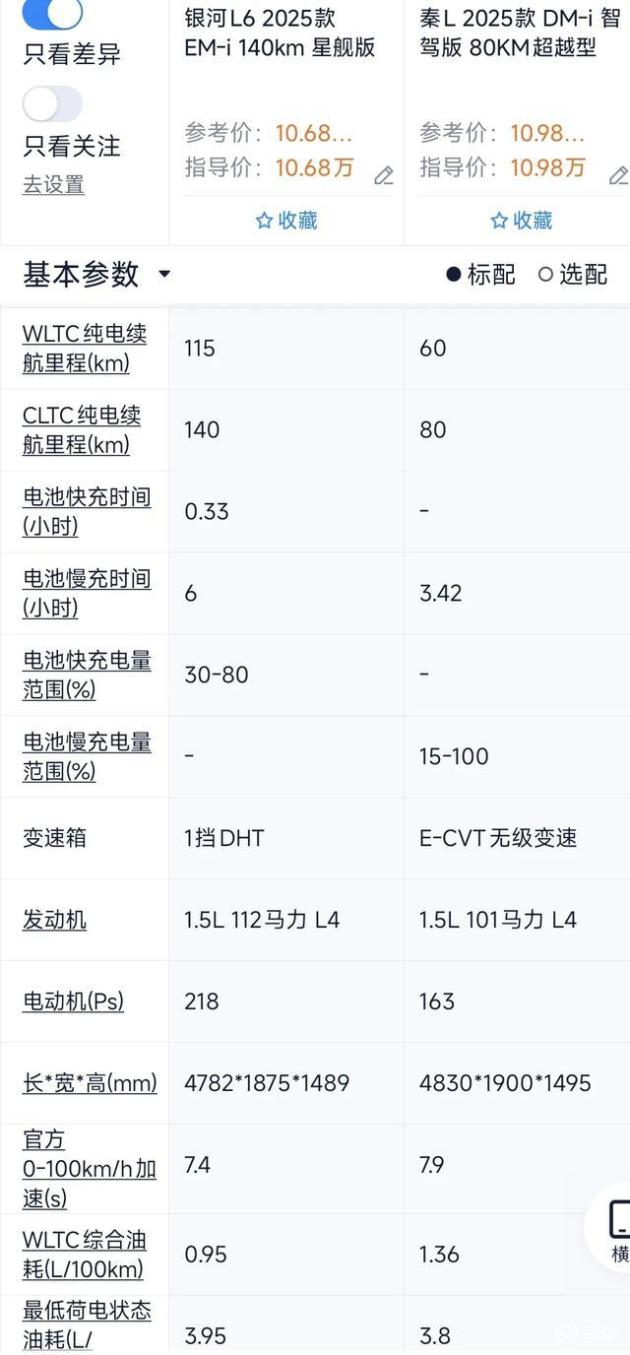Image resolution: width=630 pixels, height=1355 pixels.
Task: Open the CLTC纯电续航里程(km) explanation
Action: click(x=82, y=430)
